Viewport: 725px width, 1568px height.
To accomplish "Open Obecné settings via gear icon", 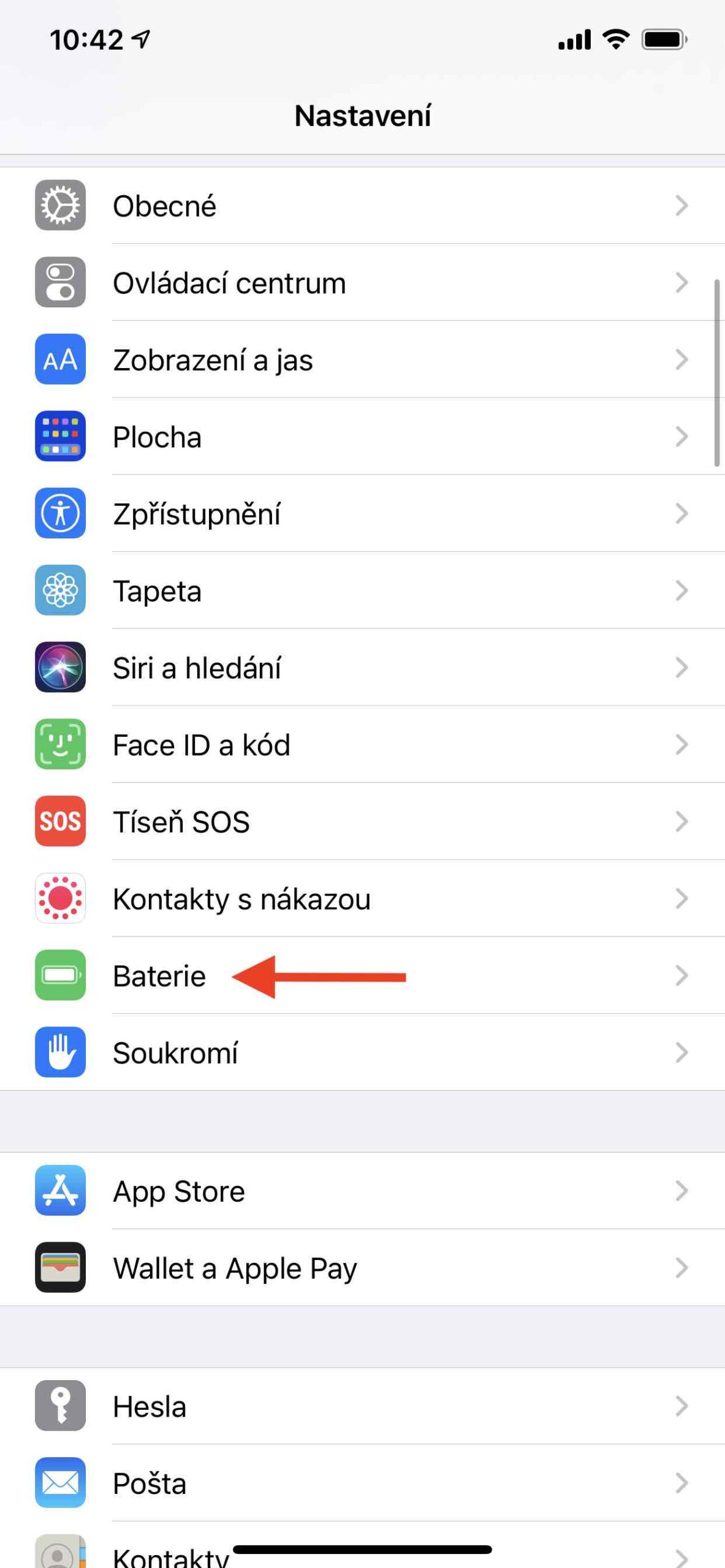I will tap(60, 206).
